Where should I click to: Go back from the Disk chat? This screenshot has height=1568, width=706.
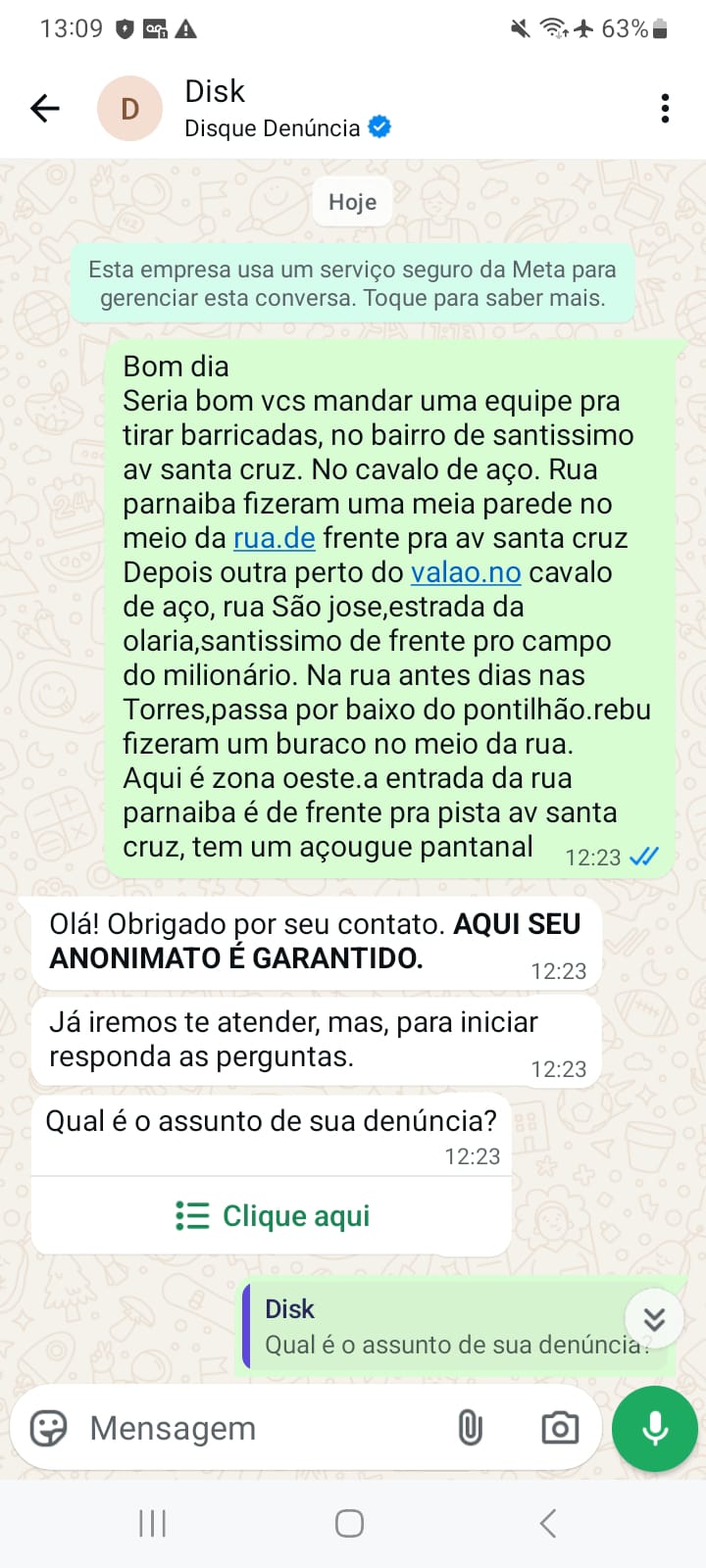point(45,108)
